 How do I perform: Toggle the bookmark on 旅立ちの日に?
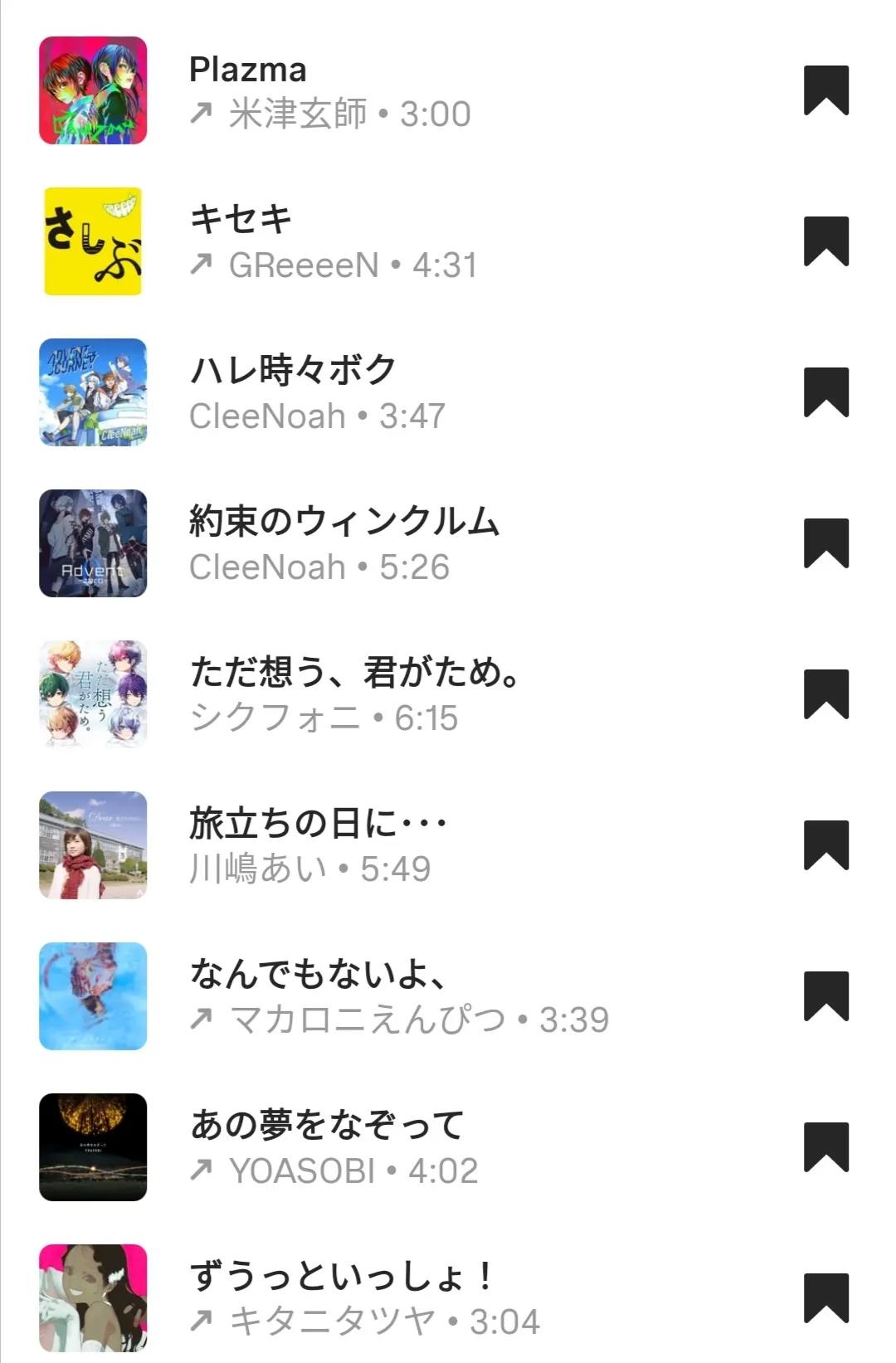[x=825, y=845]
